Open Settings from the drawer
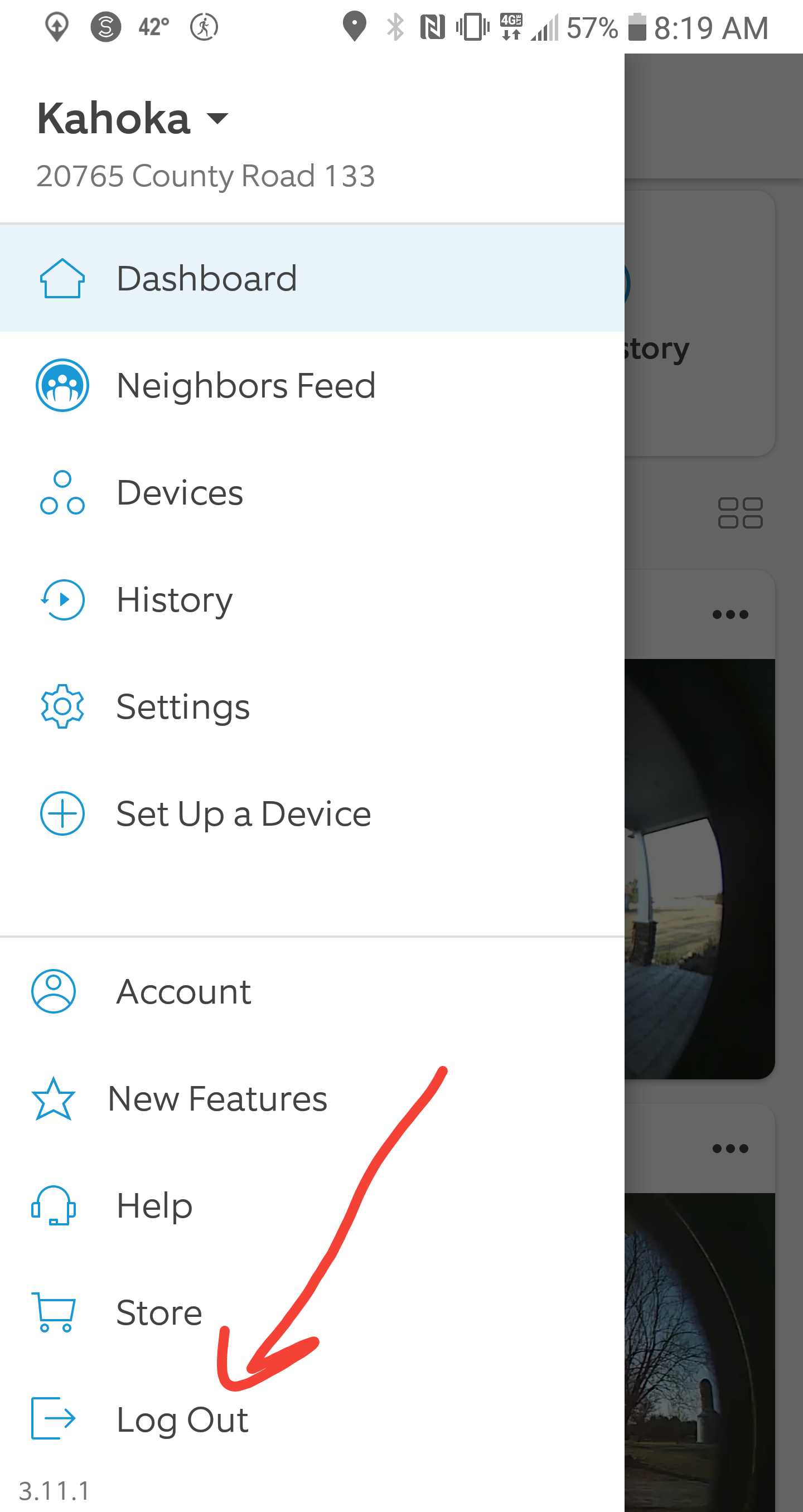The height and width of the screenshot is (1512, 803). [x=182, y=707]
